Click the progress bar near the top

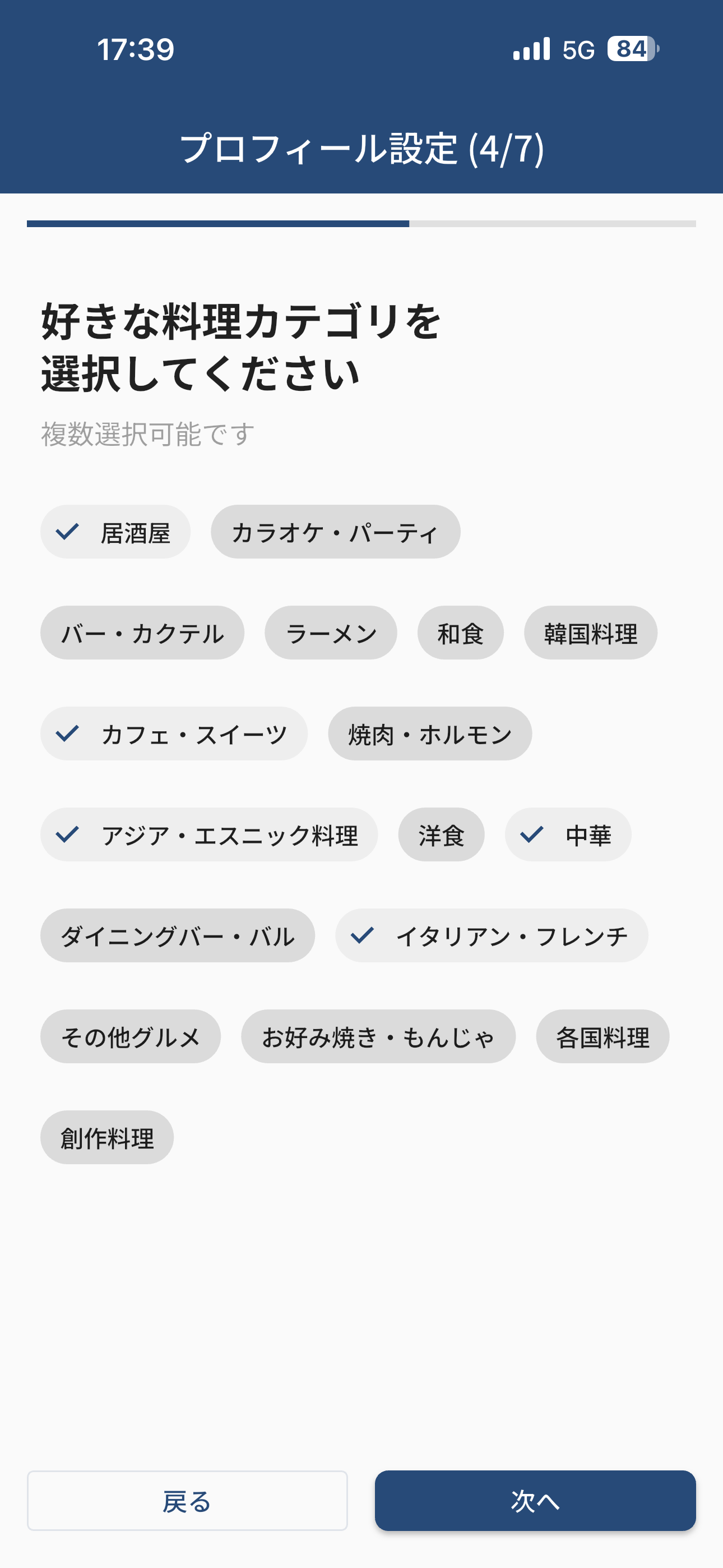pos(361,224)
